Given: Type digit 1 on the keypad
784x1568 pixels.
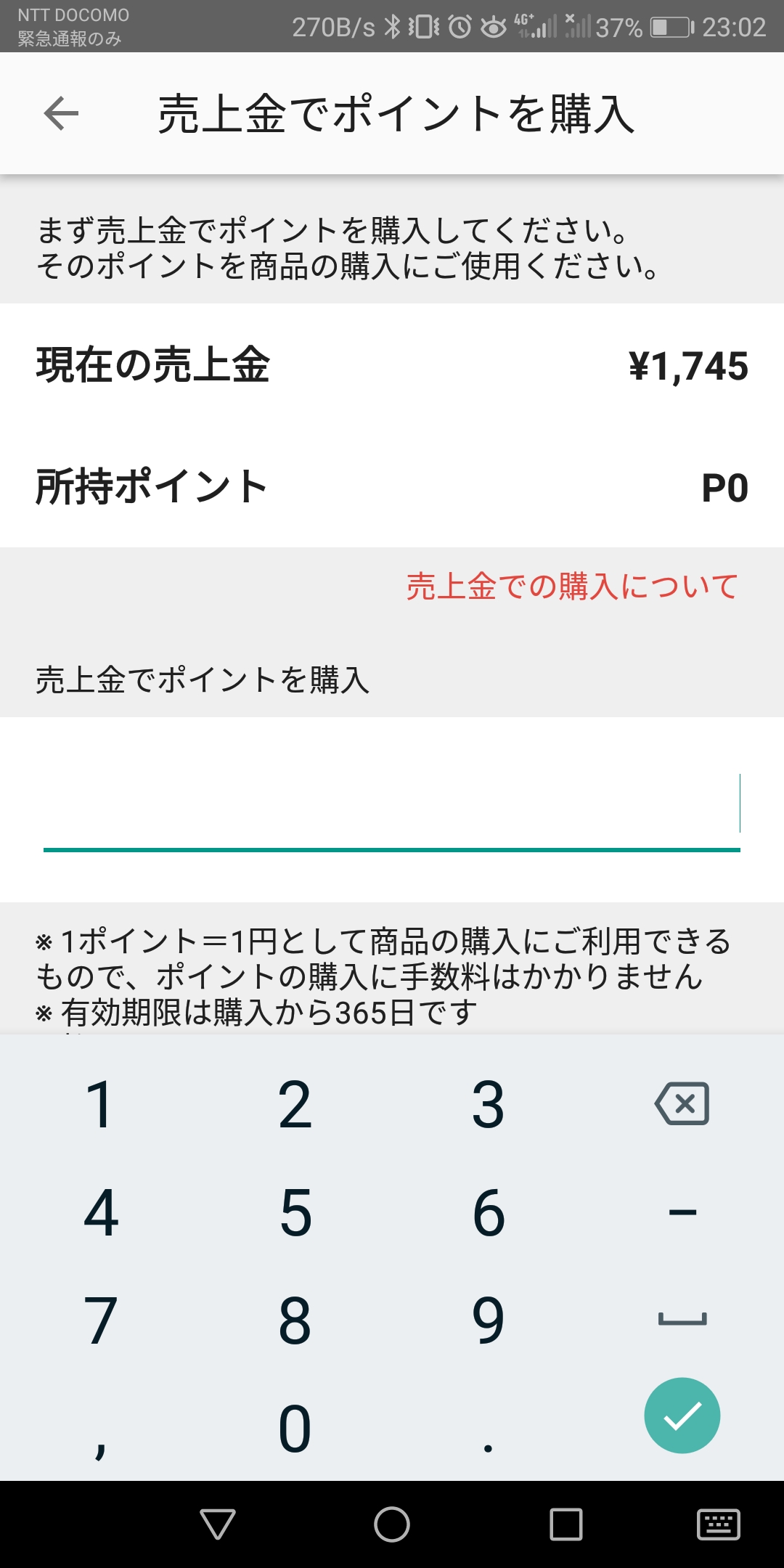Looking at the screenshot, I should (100, 1104).
